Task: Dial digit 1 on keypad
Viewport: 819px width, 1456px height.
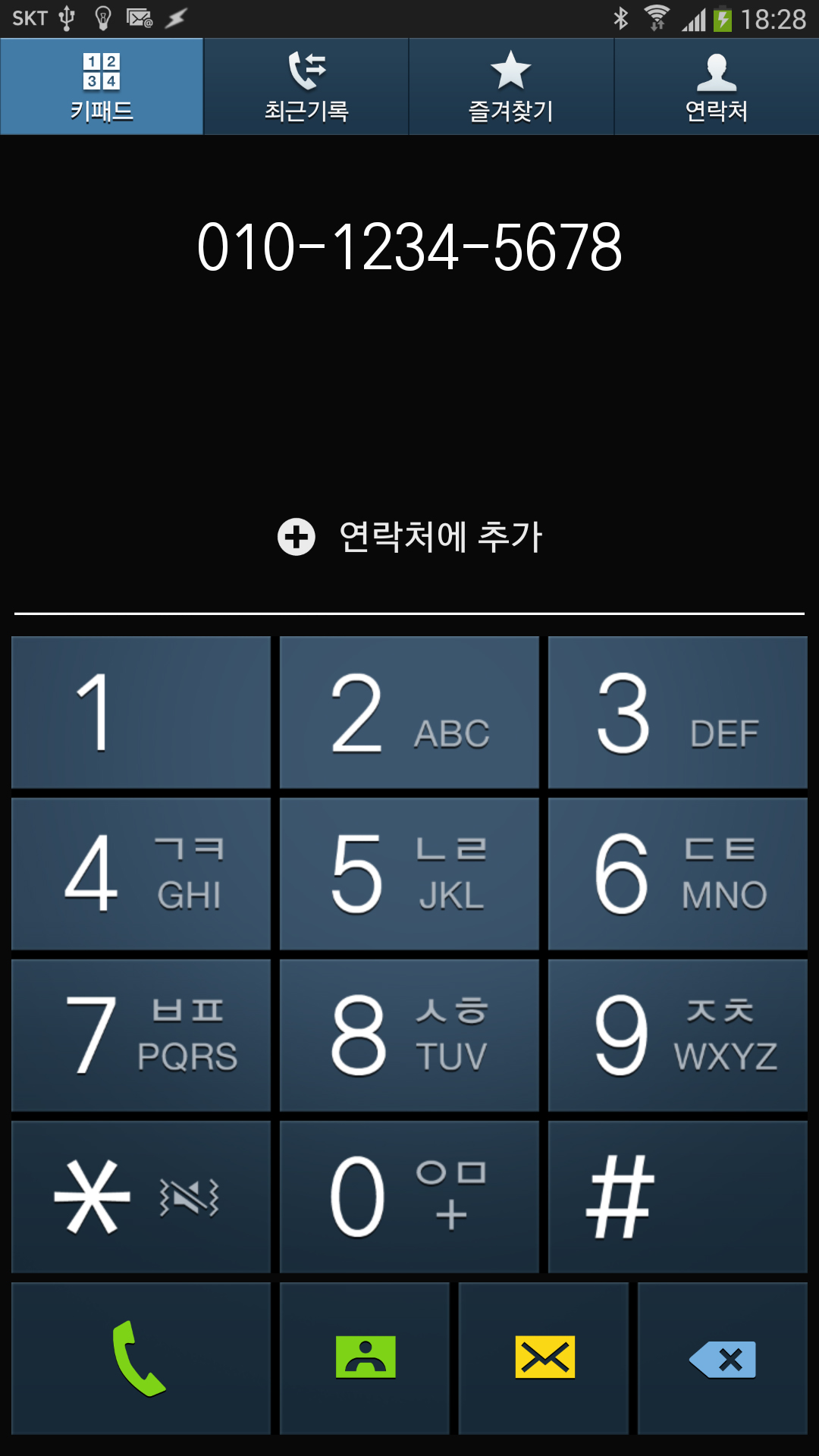Action: tap(141, 713)
